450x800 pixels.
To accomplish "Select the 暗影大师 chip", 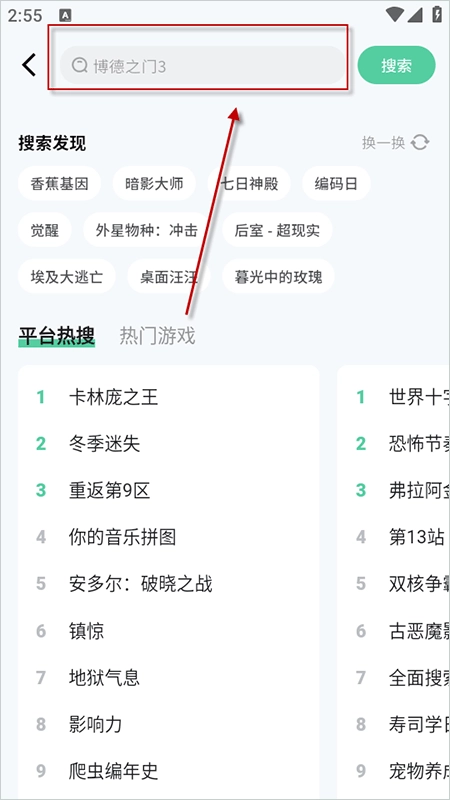I will click(x=154, y=184).
